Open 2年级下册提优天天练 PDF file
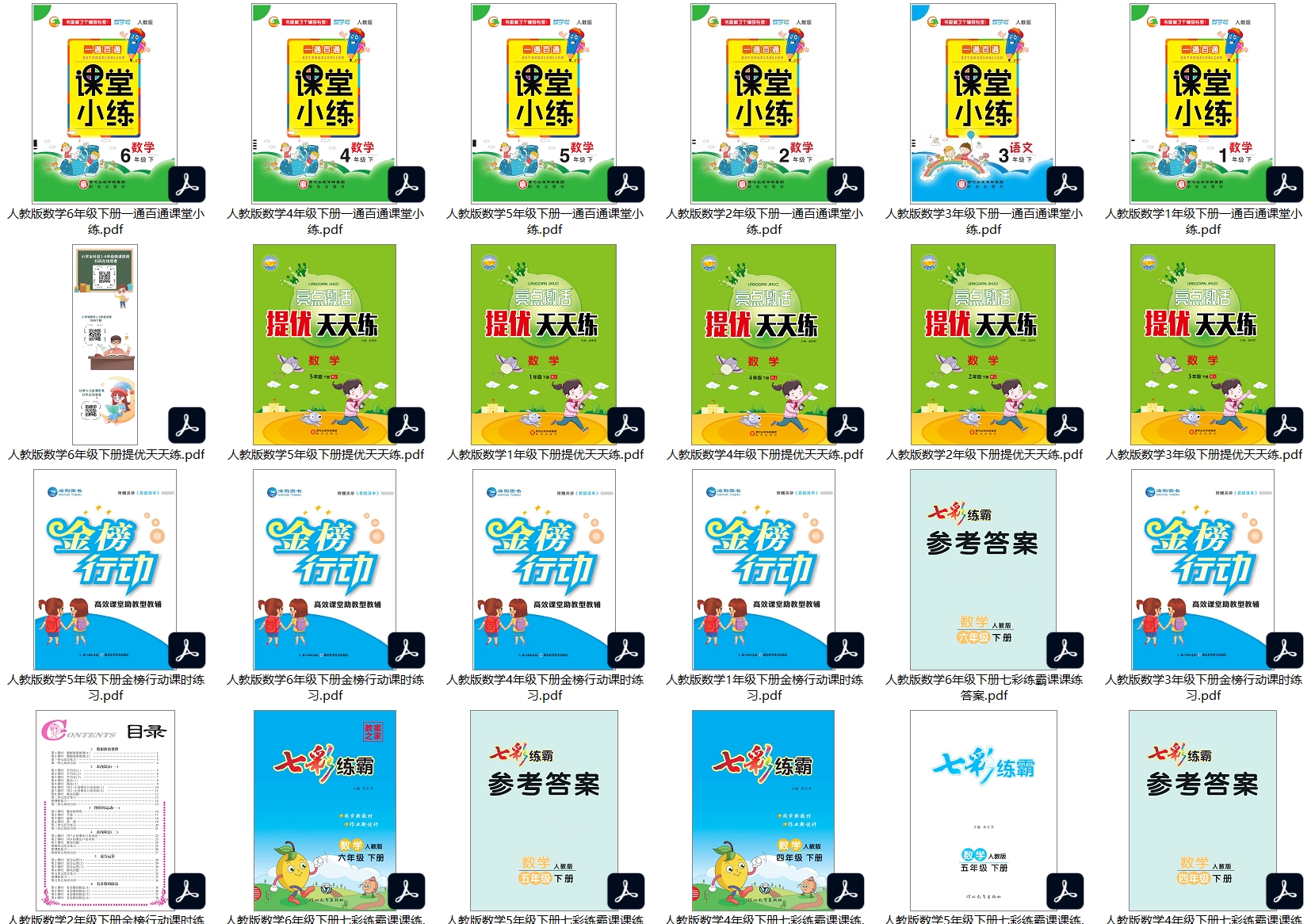1315x924 pixels. (983, 345)
